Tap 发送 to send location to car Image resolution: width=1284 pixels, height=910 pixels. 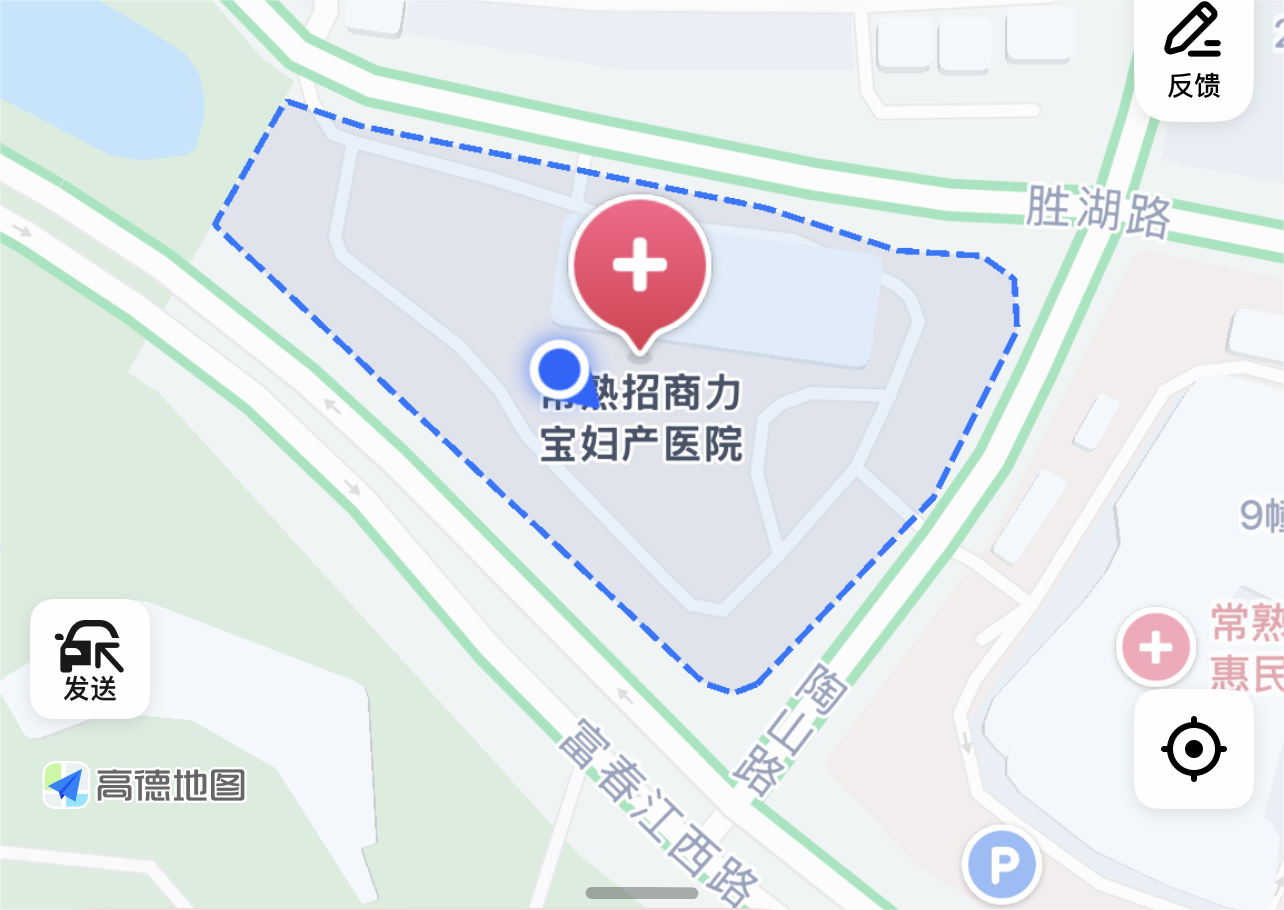pos(90,658)
